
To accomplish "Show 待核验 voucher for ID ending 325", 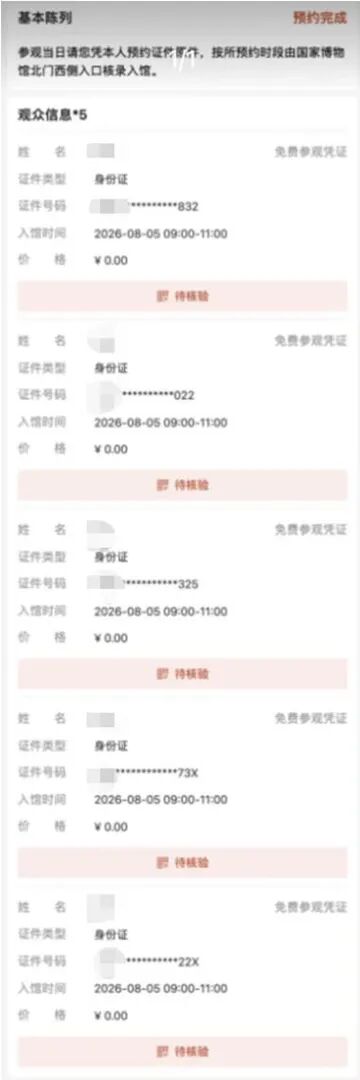I will click(x=182, y=674).
